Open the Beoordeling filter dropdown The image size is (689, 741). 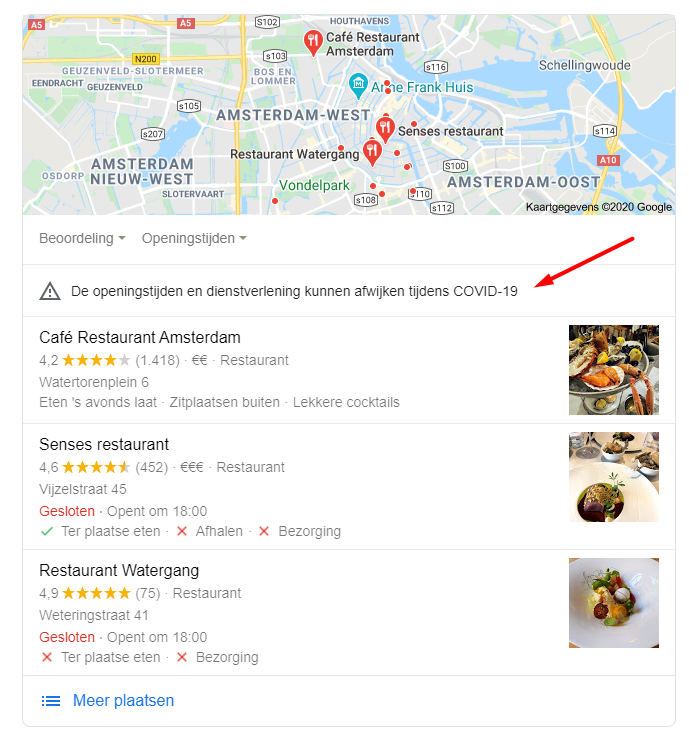tap(82, 239)
